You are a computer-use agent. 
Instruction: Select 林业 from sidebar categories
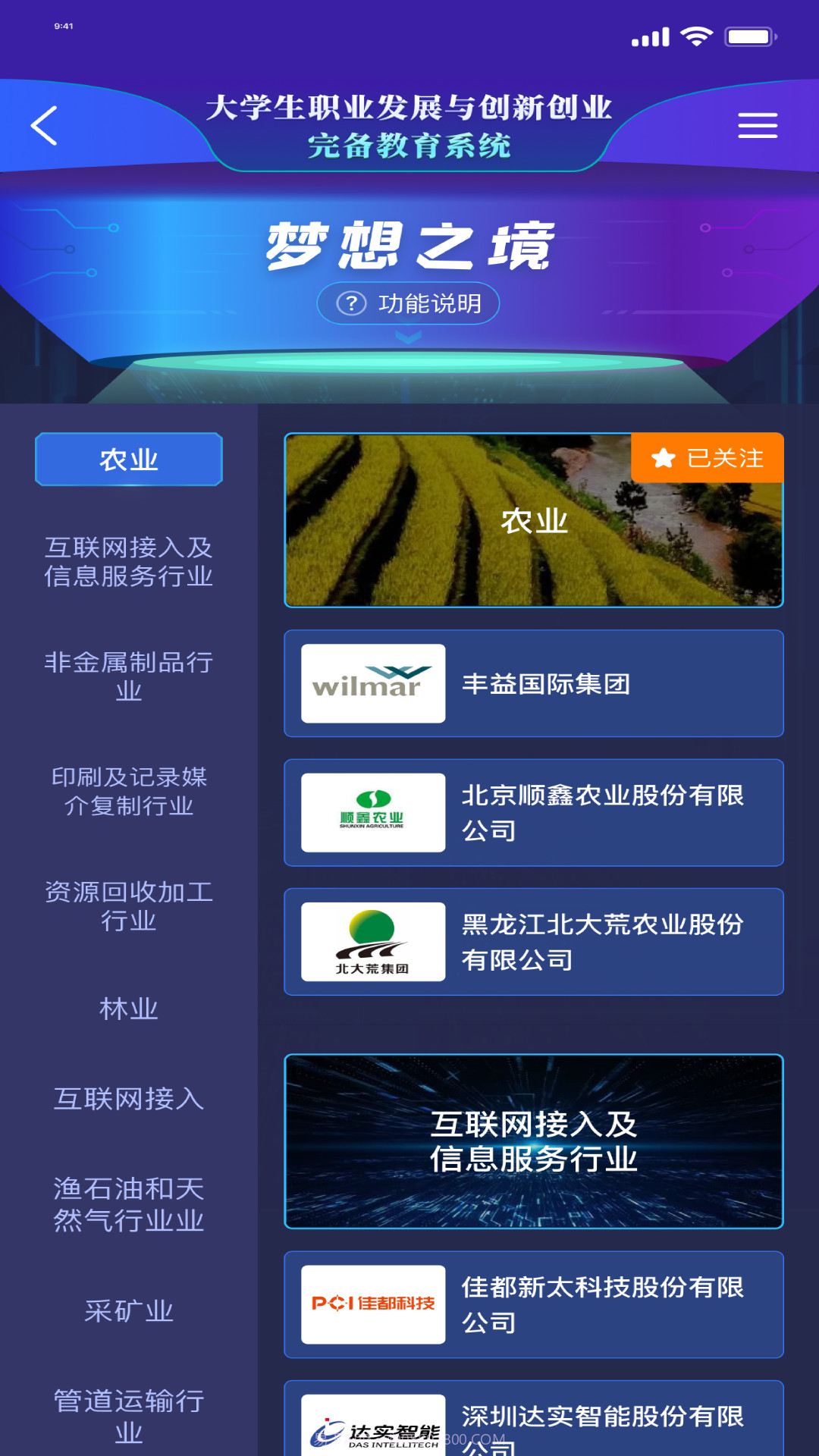click(129, 1009)
